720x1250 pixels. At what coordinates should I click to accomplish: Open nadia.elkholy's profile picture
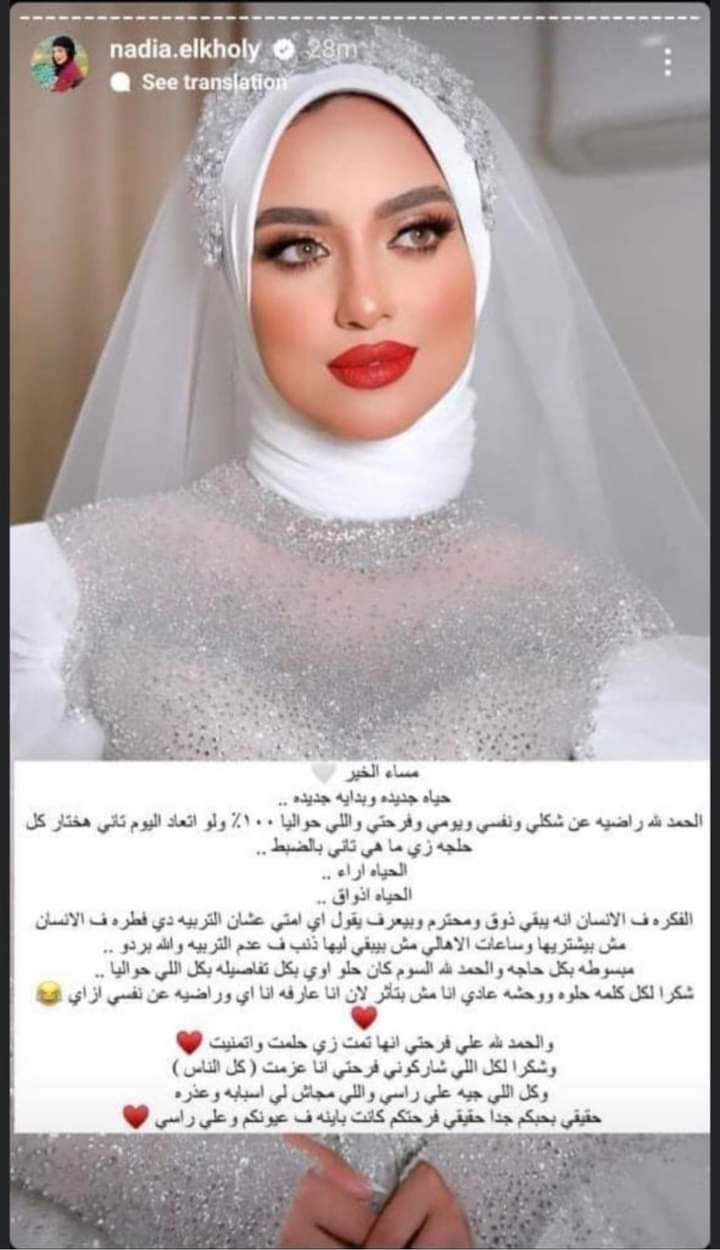(59, 64)
